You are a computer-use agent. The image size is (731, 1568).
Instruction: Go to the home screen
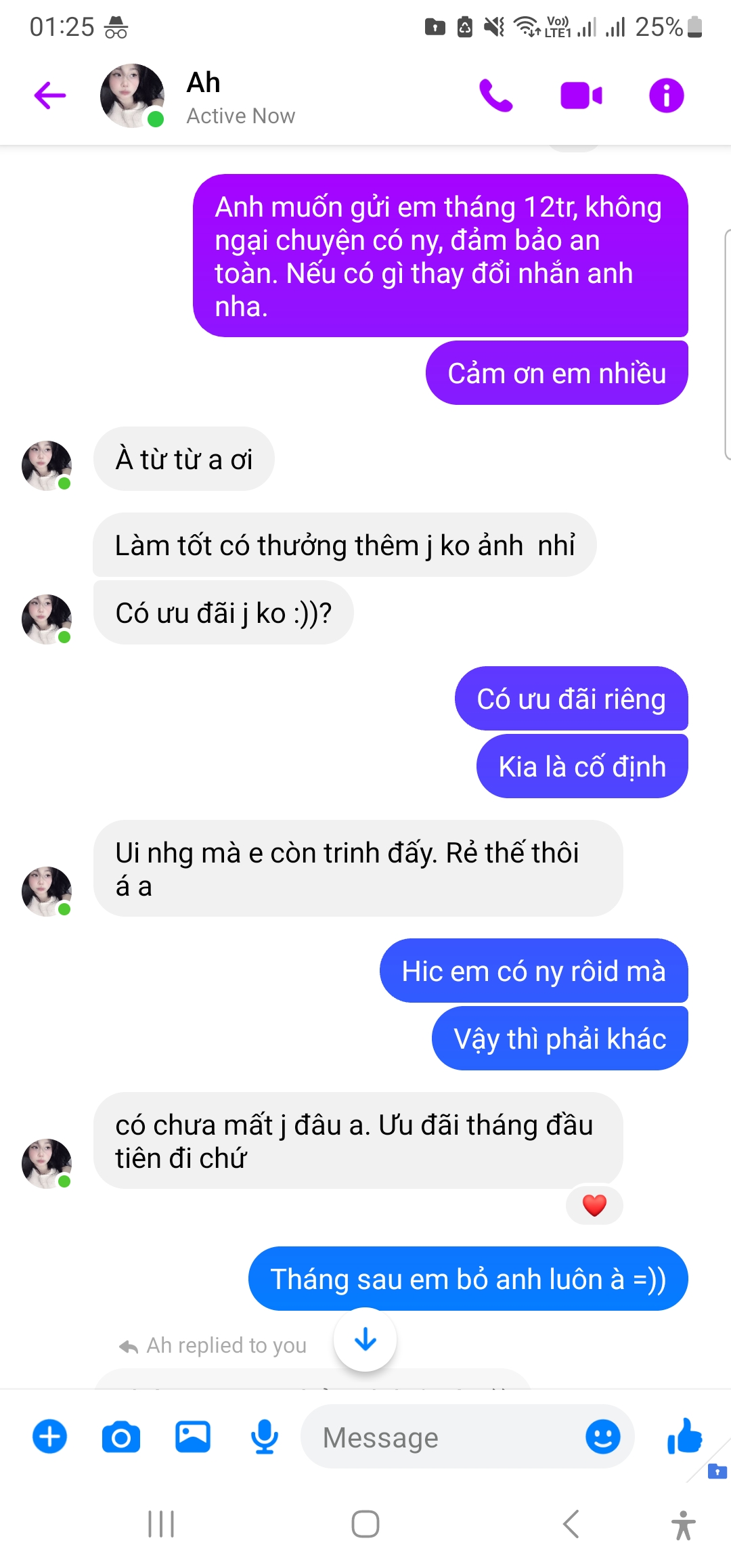pyautogui.click(x=365, y=1524)
